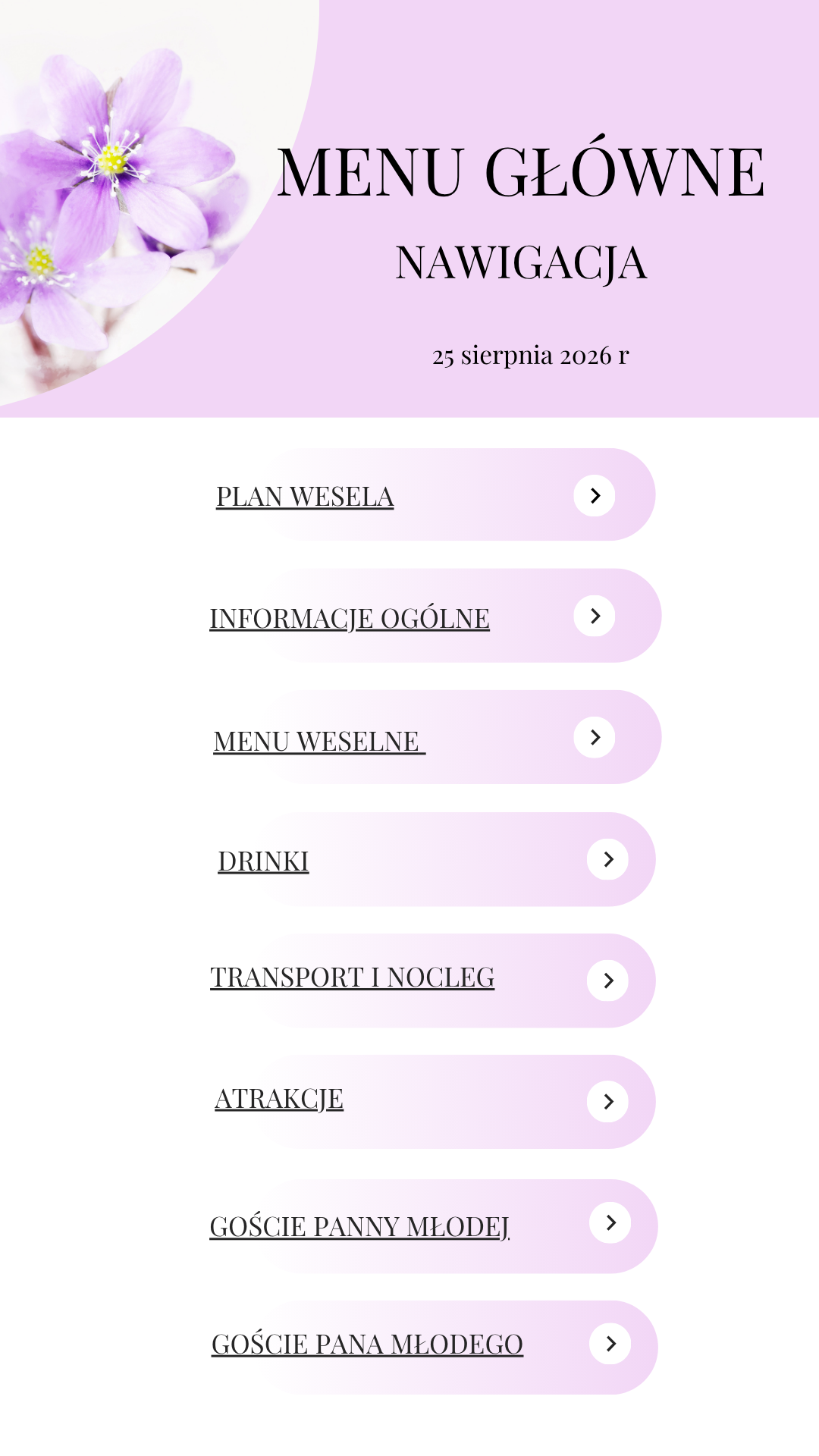Open the Plan Wesela link
819x1456 pixels.
(305, 497)
